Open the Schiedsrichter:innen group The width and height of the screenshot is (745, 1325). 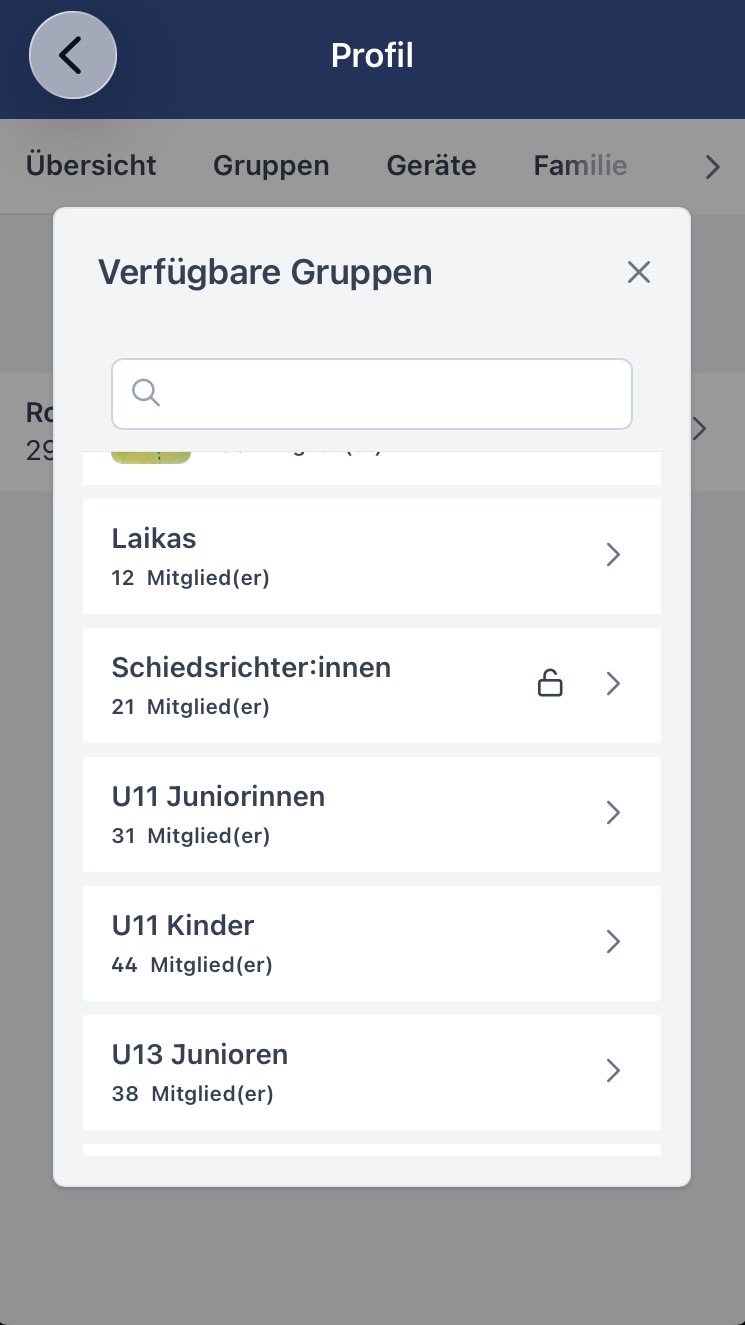(371, 685)
